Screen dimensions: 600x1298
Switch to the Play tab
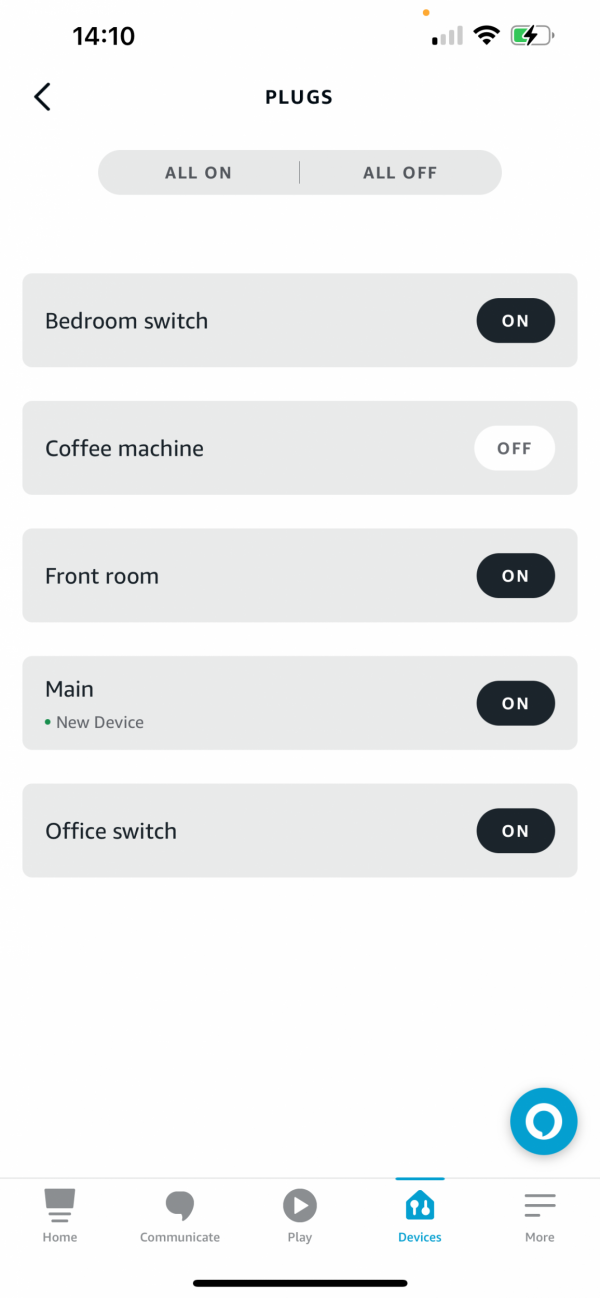point(300,1215)
